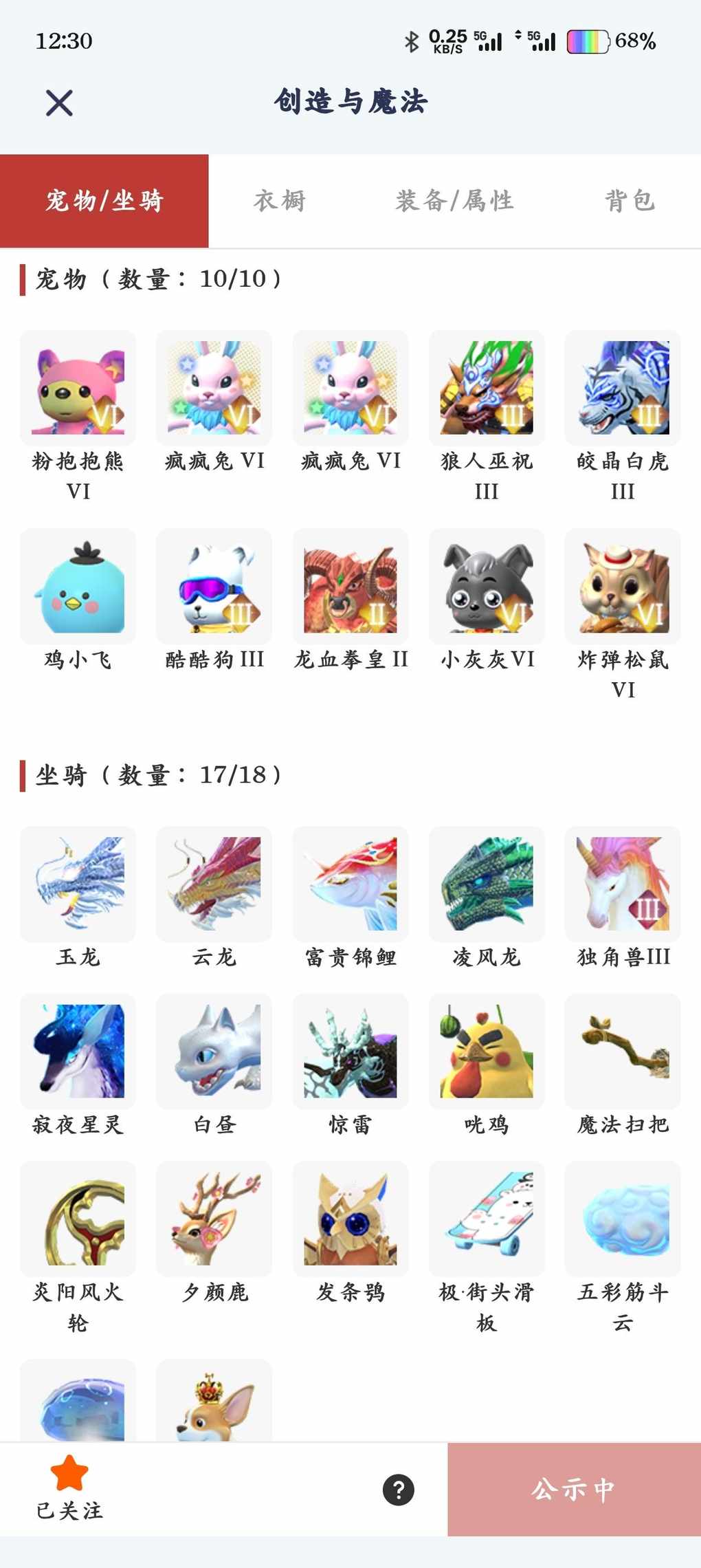Open the 背包 tab
701x1568 pixels.
629,201
